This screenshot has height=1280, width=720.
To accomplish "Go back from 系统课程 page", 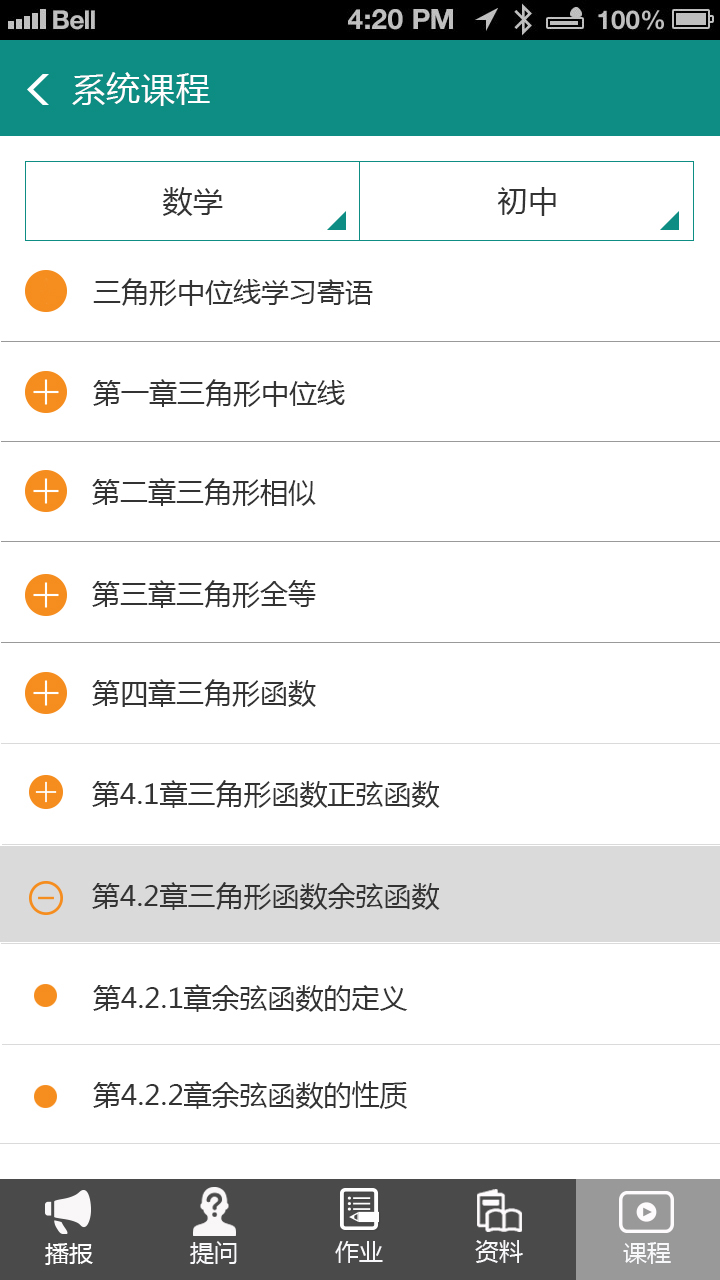I will 38,90.
